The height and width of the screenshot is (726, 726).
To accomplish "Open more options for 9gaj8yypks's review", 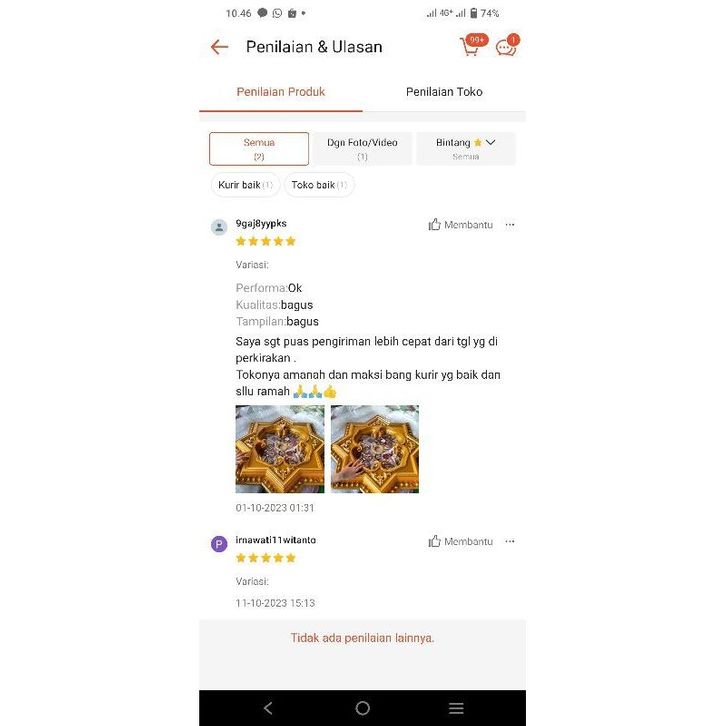I will click(510, 225).
